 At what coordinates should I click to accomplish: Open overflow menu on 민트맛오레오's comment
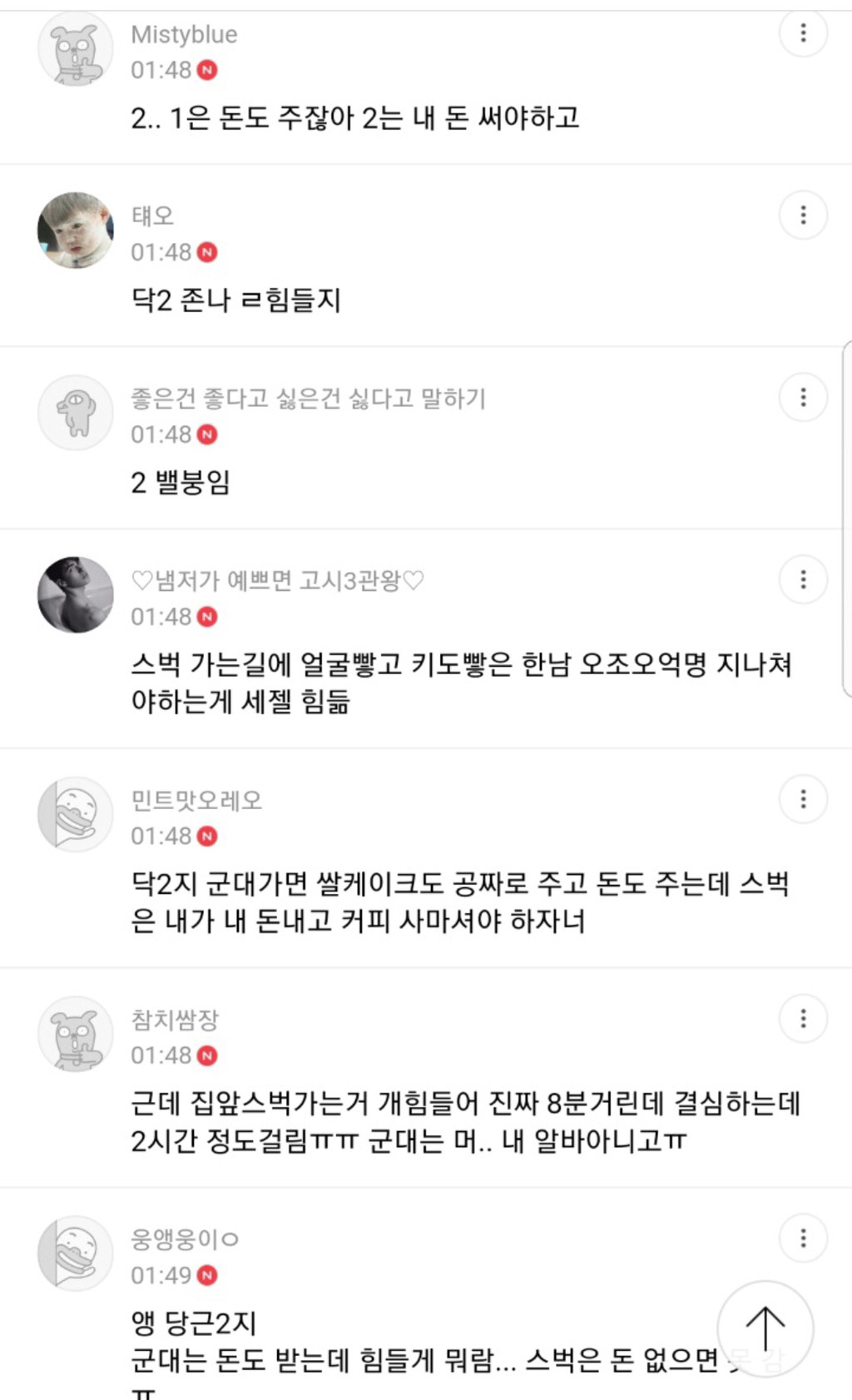(803, 799)
